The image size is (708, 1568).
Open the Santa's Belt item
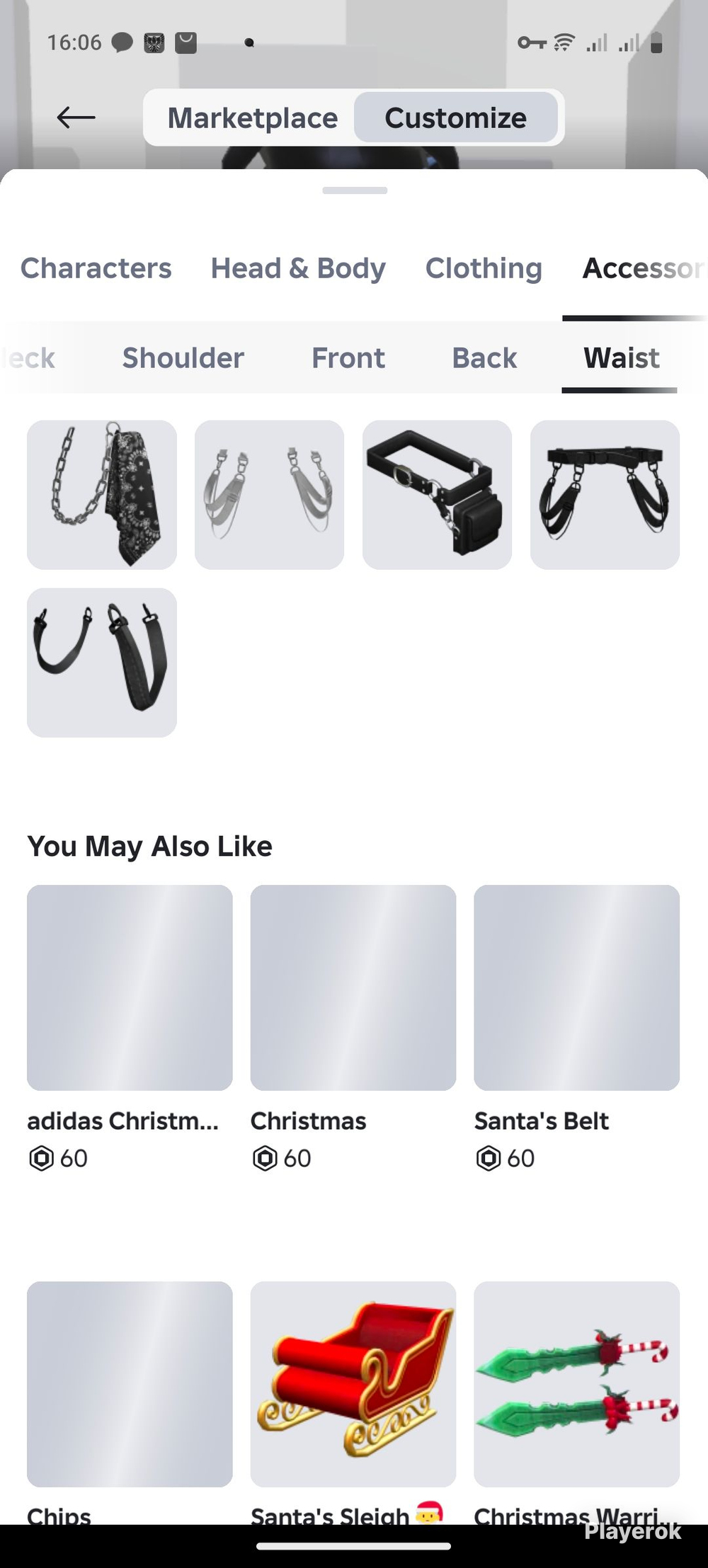tap(577, 988)
